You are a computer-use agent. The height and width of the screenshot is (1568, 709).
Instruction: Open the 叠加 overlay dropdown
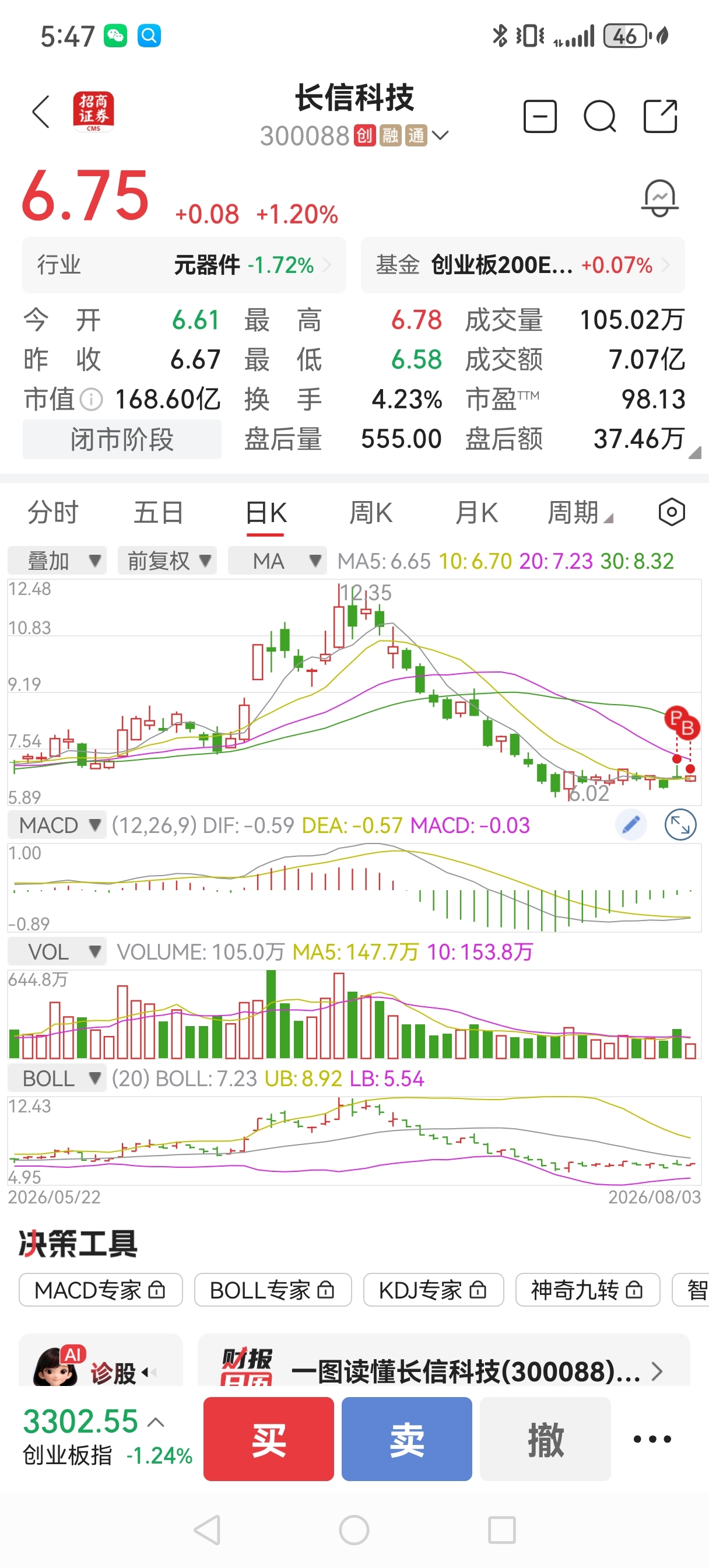click(x=57, y=561)
